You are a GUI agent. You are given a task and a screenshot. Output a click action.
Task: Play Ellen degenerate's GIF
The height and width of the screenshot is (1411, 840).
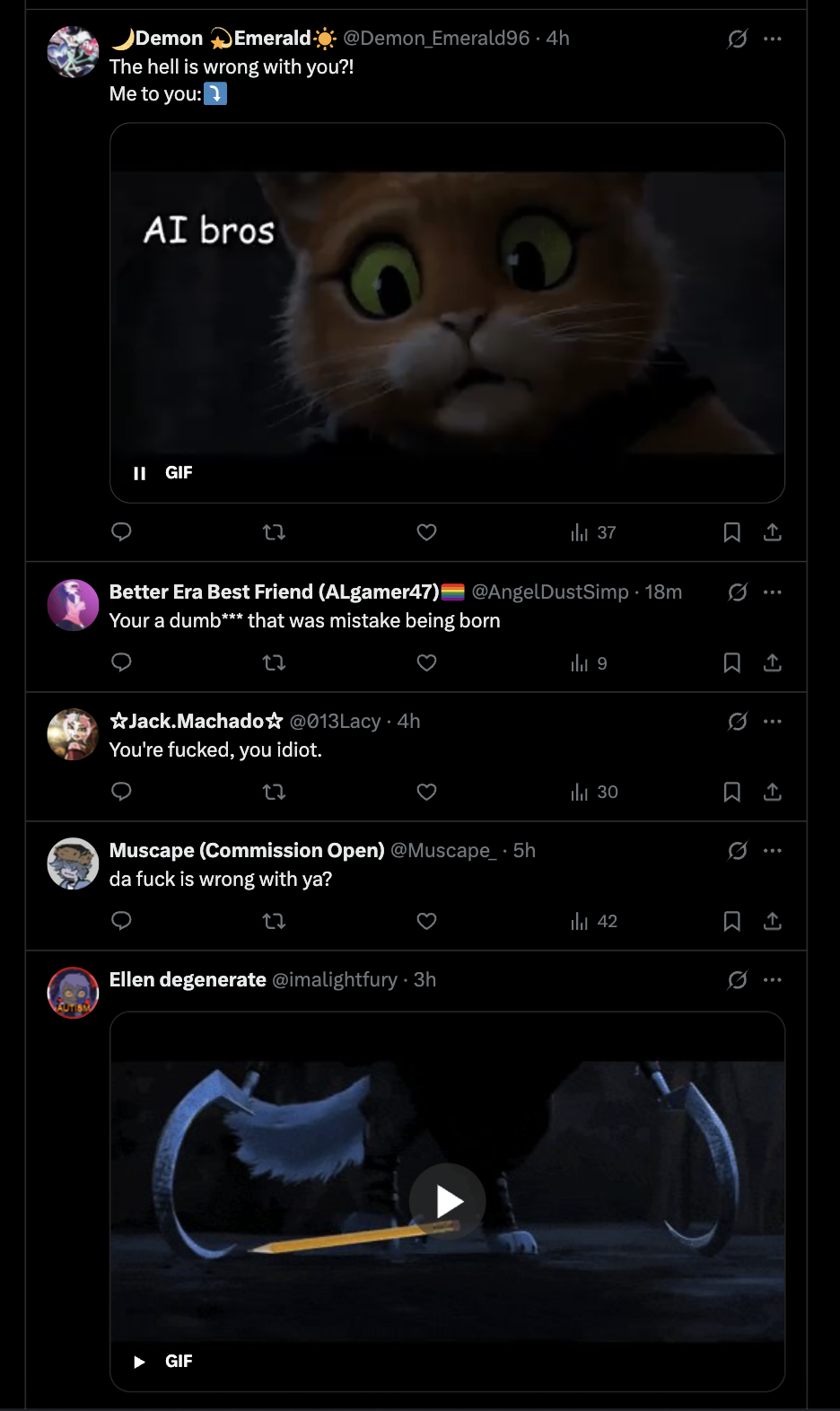[x=448, y=1201]
